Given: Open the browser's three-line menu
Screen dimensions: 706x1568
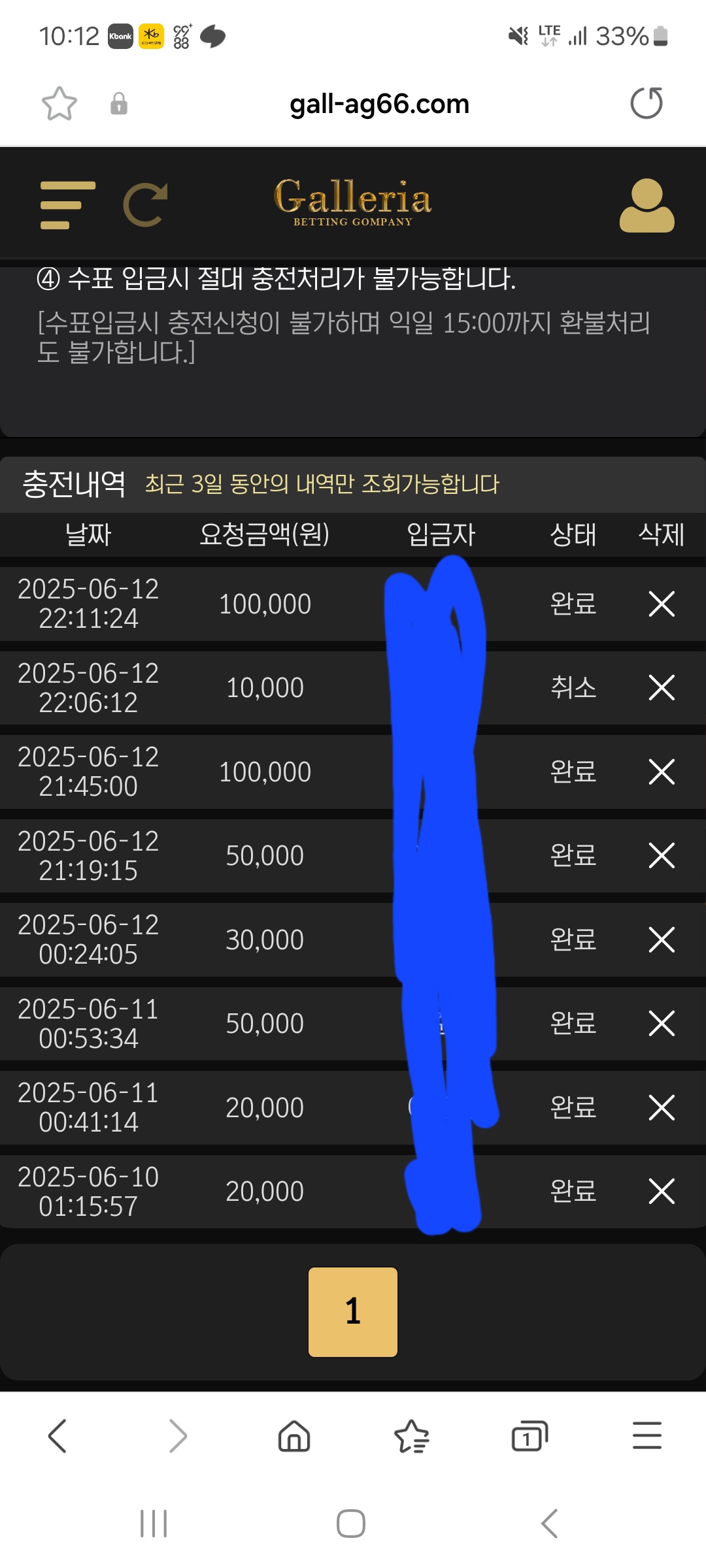Looking at the screenshot, I should [647, 1436].
